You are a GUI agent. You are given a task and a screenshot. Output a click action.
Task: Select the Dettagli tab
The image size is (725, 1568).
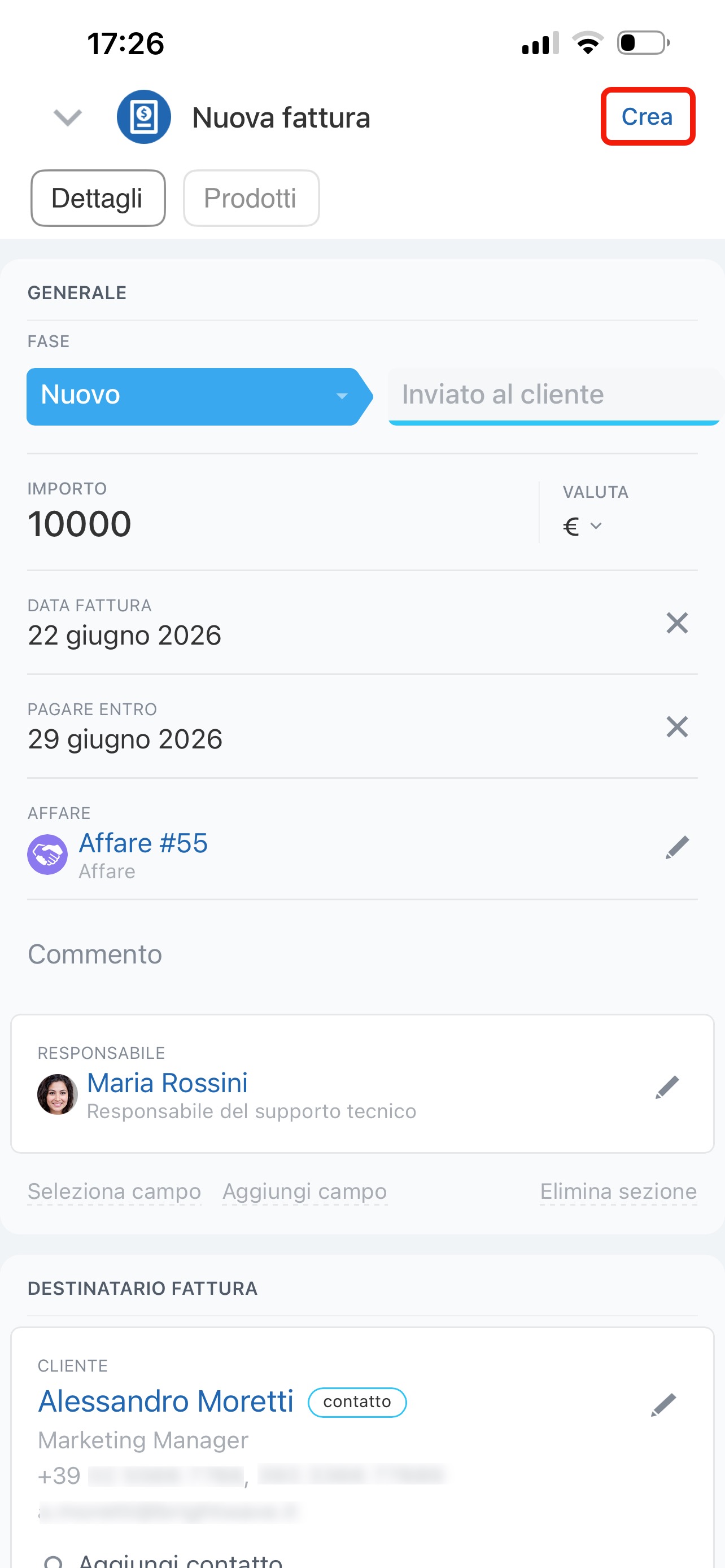coord(98,198)
